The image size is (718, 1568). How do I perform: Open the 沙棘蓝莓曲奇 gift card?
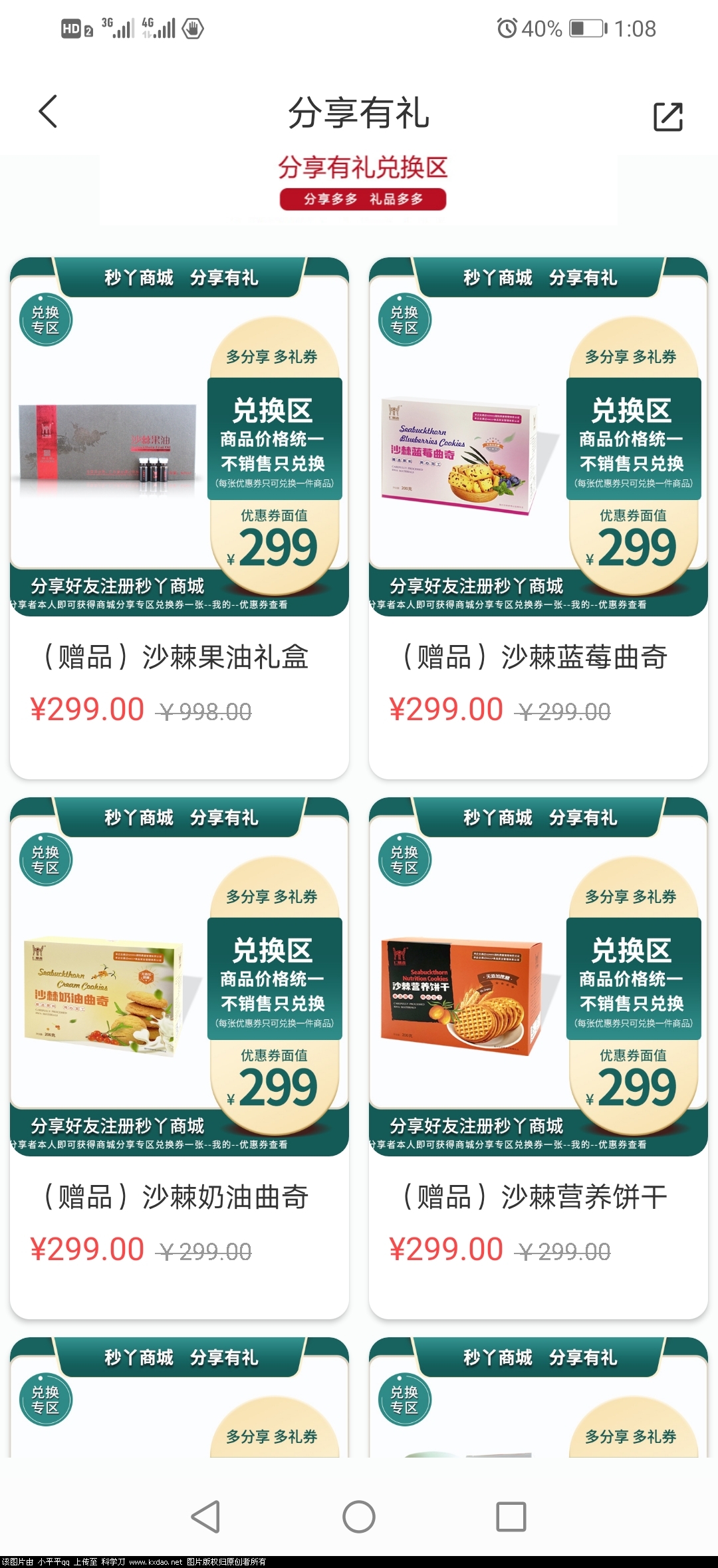click(538, 519)
